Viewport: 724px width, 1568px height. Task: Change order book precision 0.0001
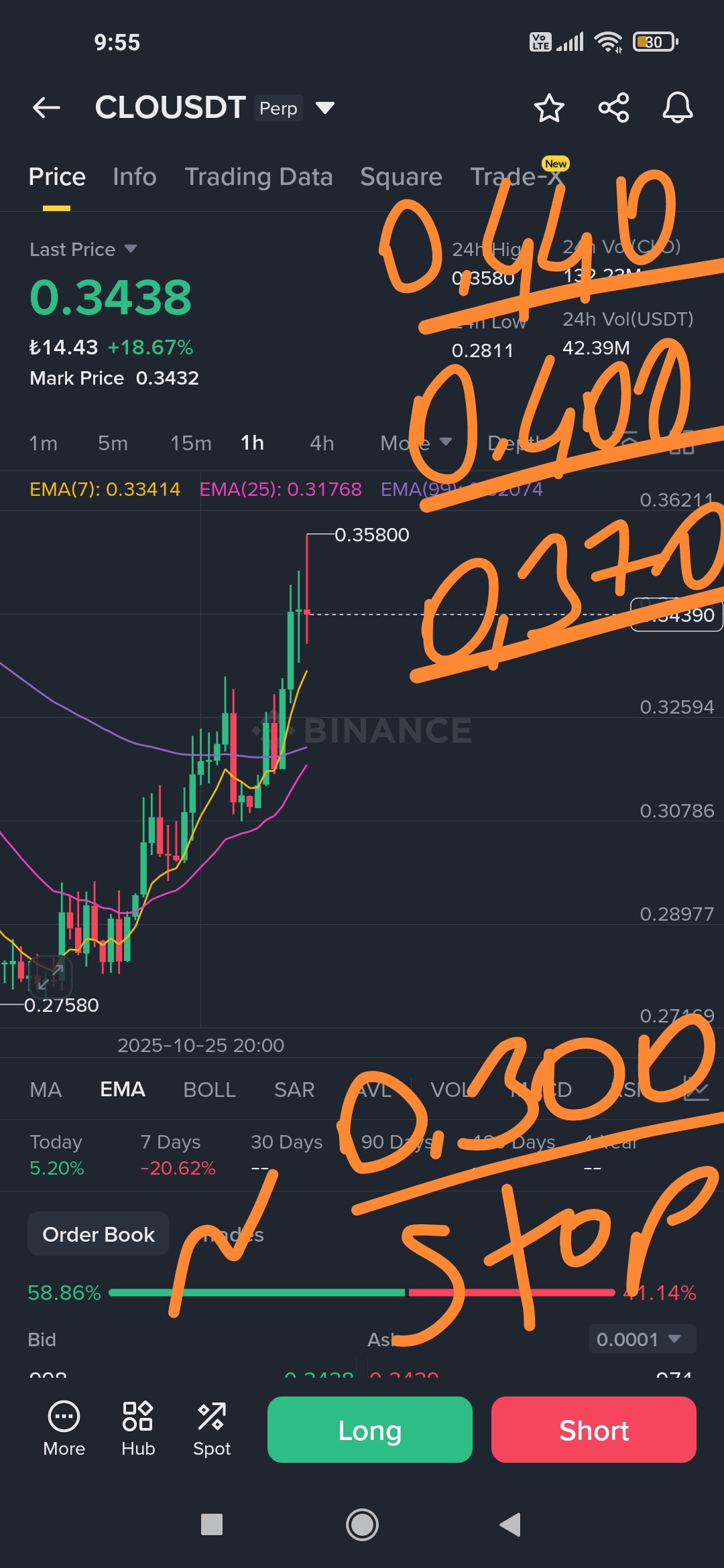[642, 1340]
